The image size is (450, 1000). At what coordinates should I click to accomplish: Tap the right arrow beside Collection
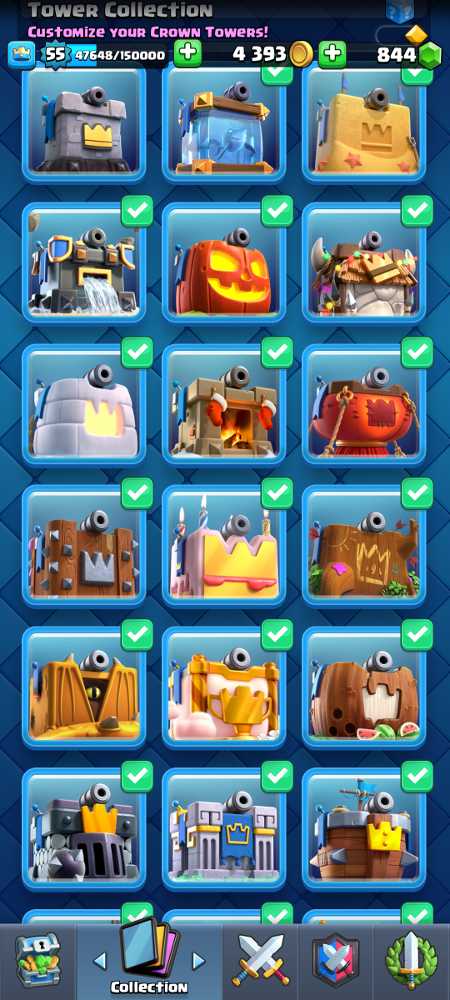point(199,960)
